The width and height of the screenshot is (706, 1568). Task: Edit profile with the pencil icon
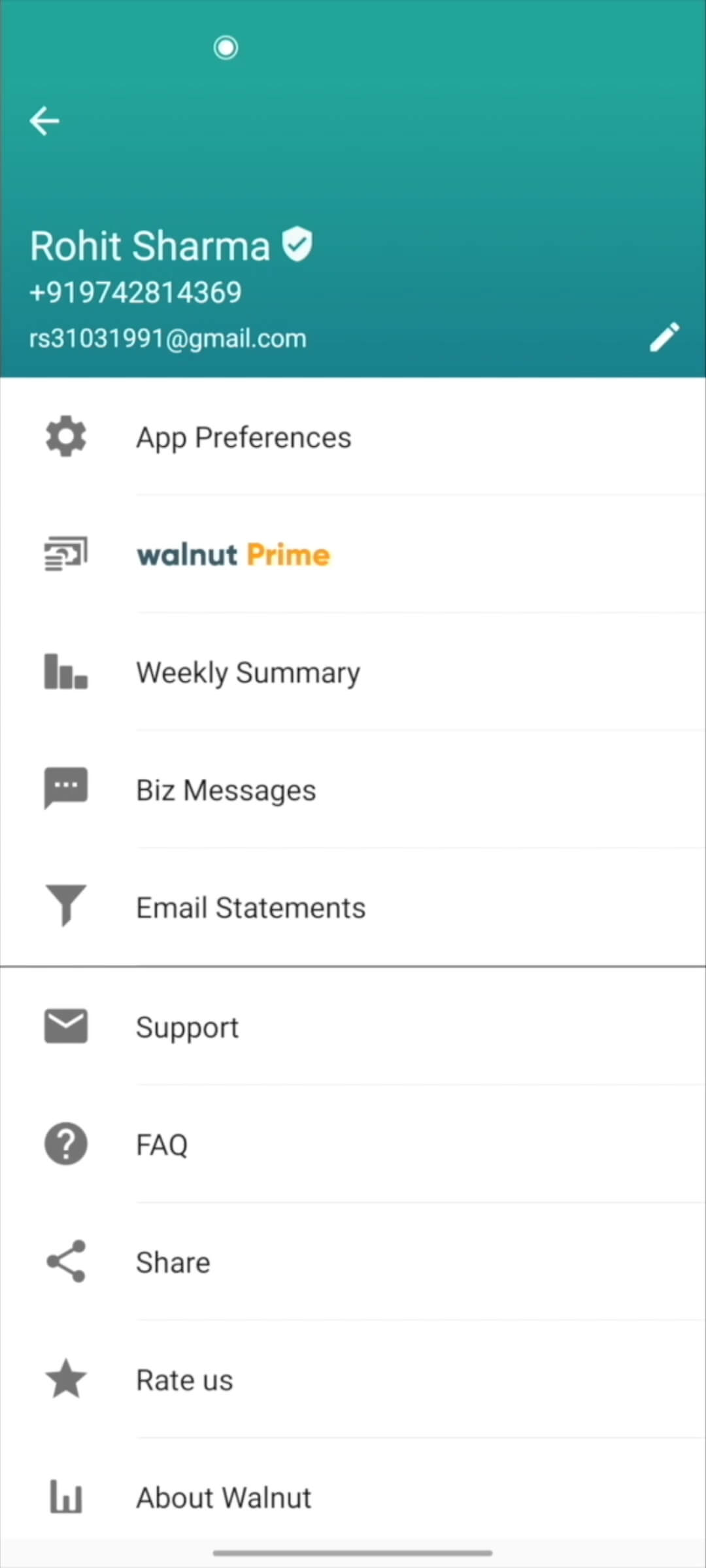point(664,337)
